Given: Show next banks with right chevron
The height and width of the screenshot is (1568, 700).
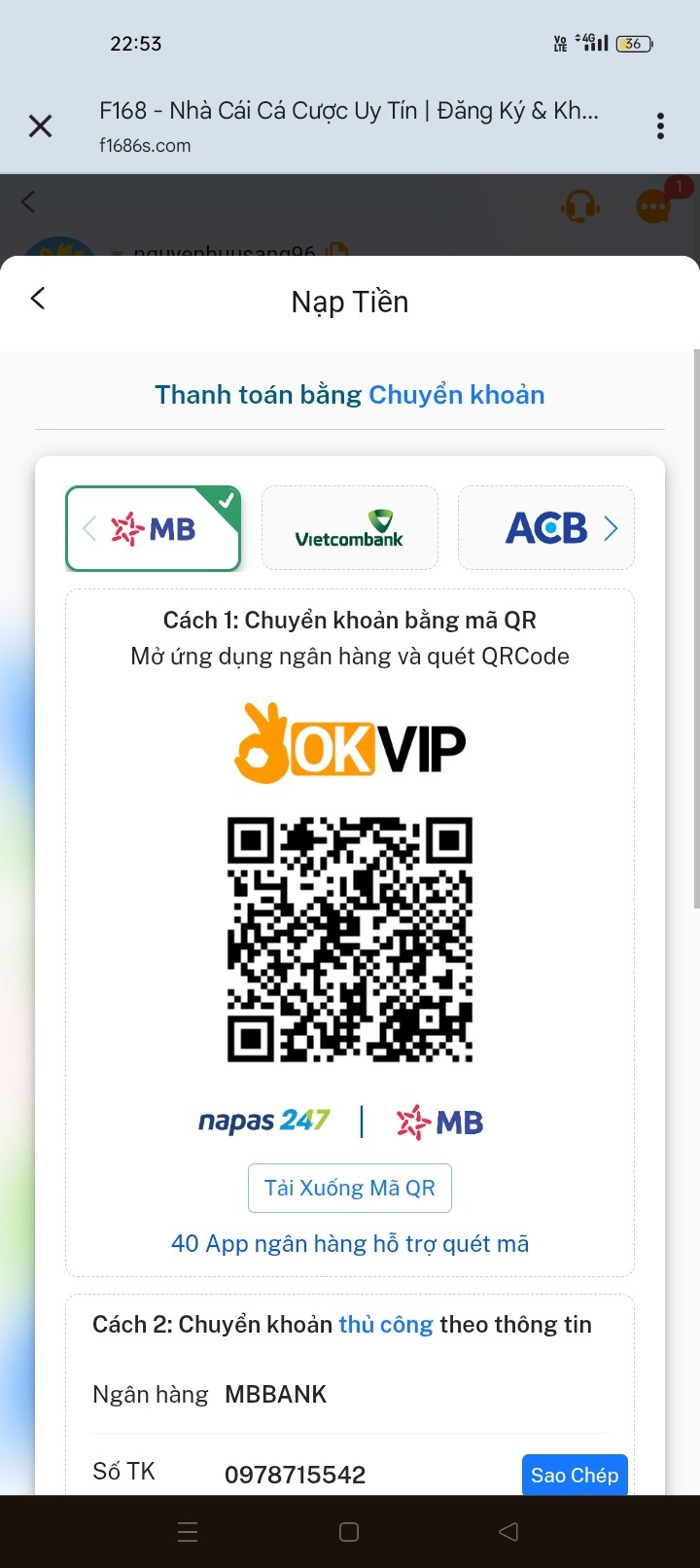Looking at the screenshot, I should coord(611,528).
